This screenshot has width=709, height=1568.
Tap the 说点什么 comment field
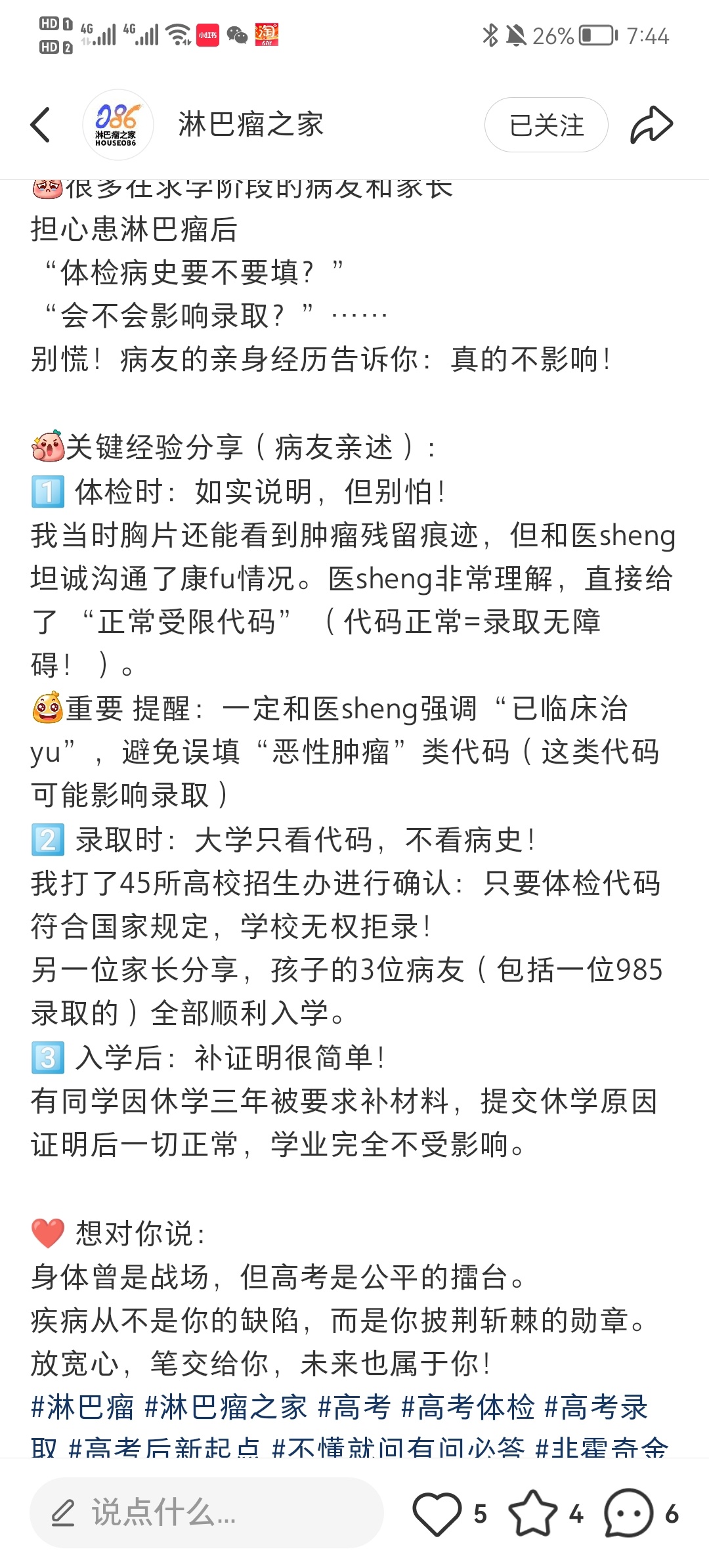click(207, 1513)
